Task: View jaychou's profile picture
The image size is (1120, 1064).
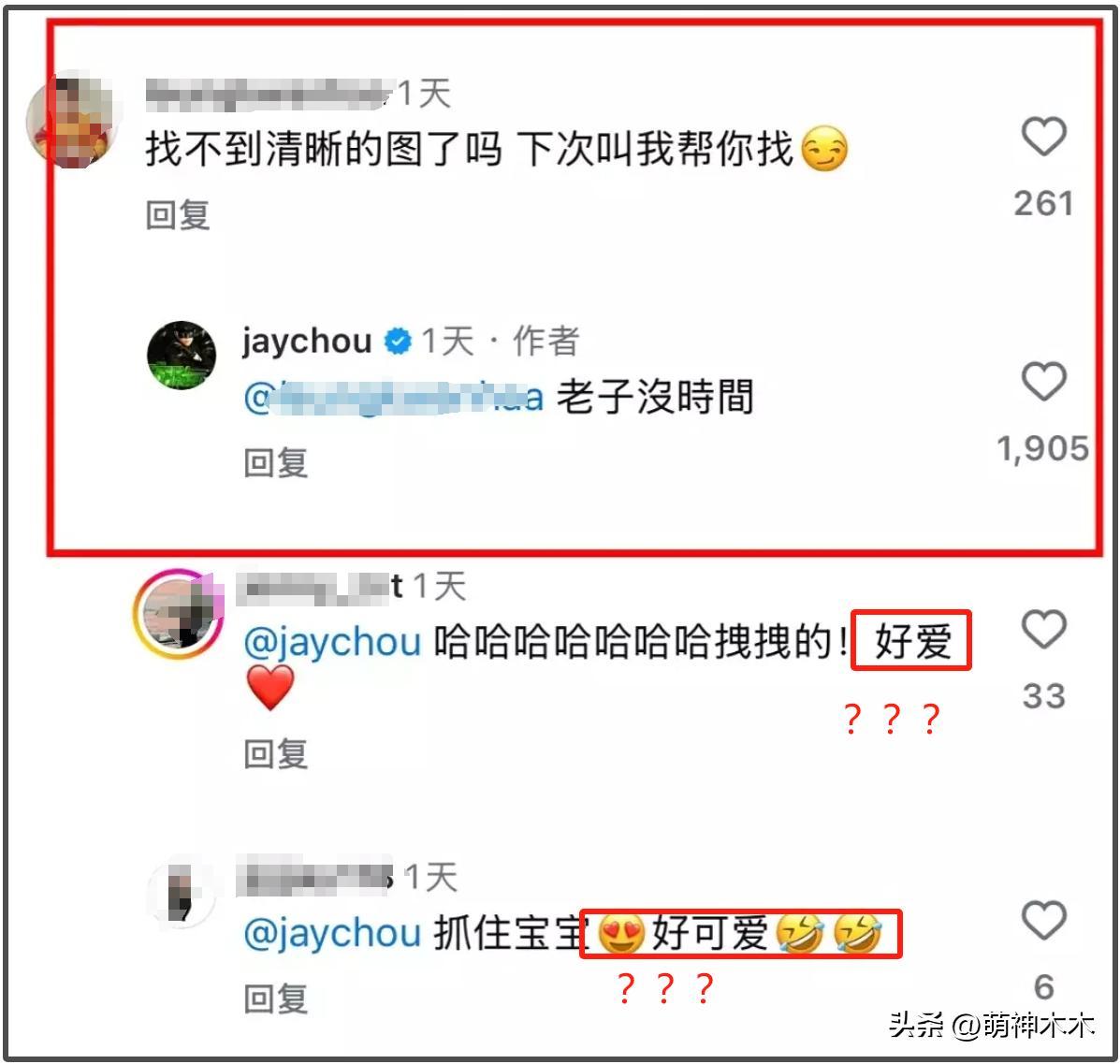Action: coord(182,355)
